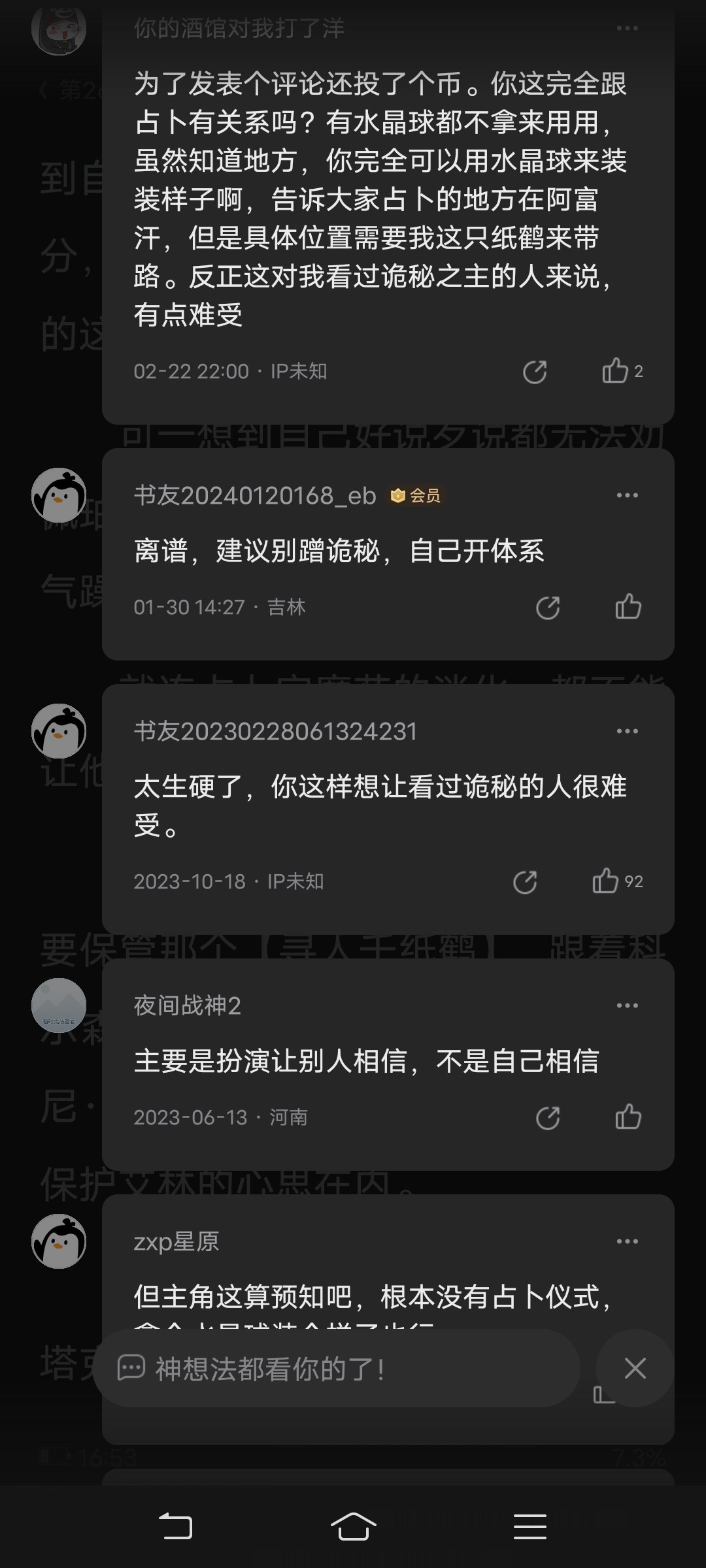The height and width of the screenshot is (1568, 706).
Task: View 夜间战神2's profile avatar
Action: 59,1005
